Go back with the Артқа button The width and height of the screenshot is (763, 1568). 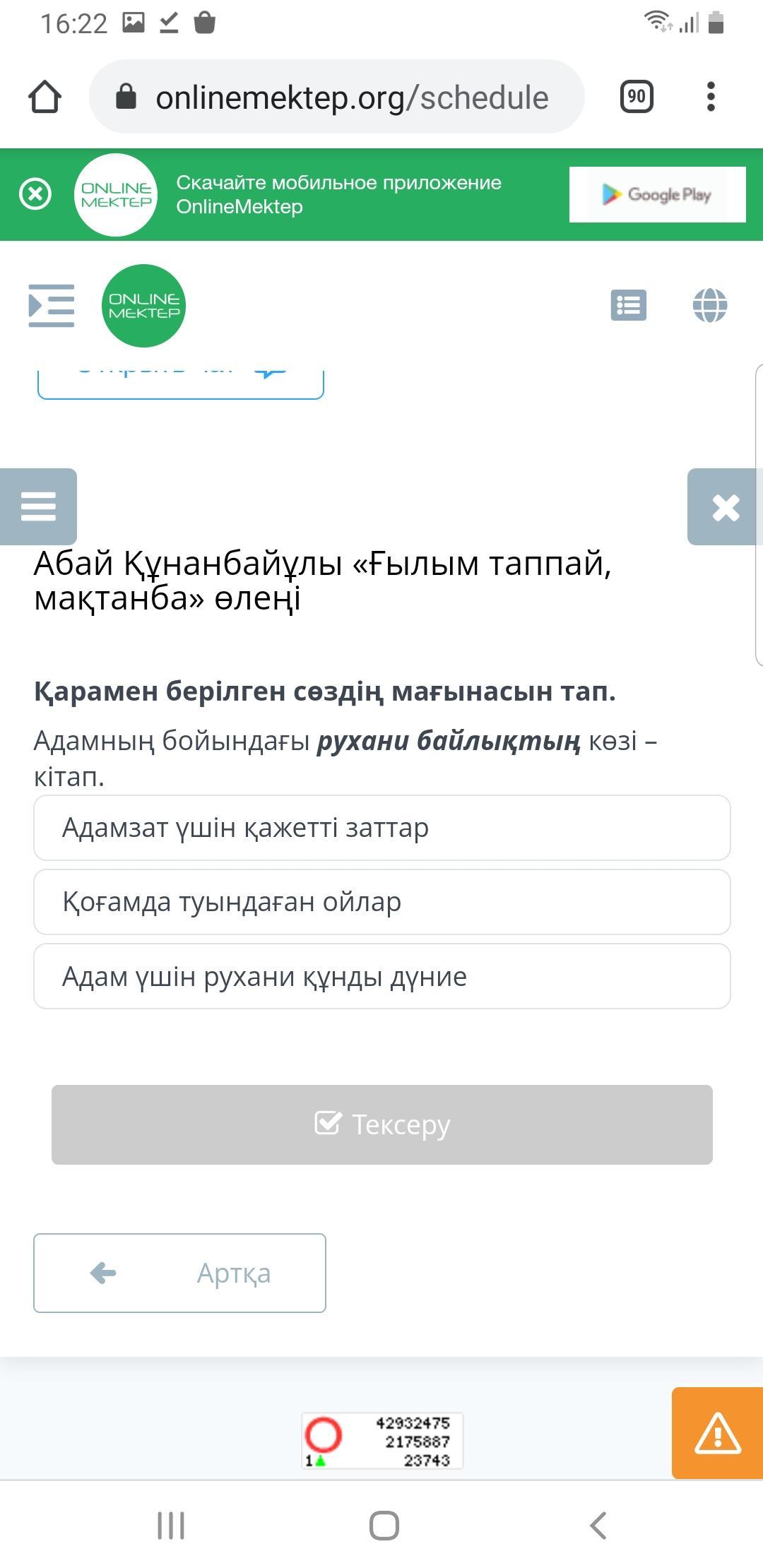pos(180,1273)
